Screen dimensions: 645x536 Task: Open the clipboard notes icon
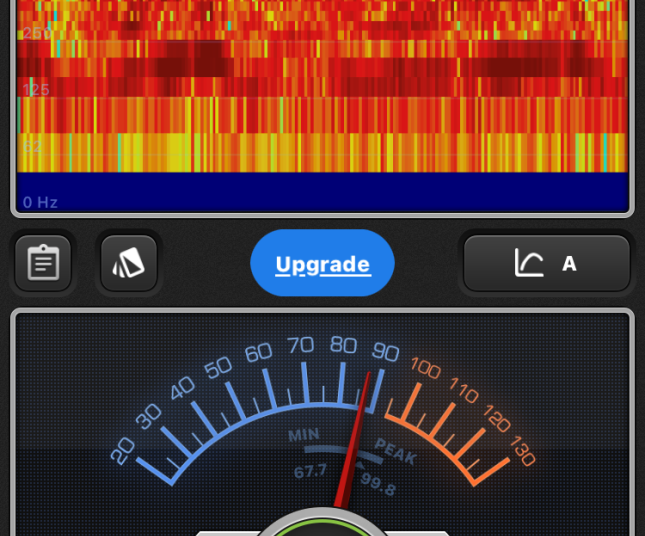pyautogui.click(x=43, y=263)
